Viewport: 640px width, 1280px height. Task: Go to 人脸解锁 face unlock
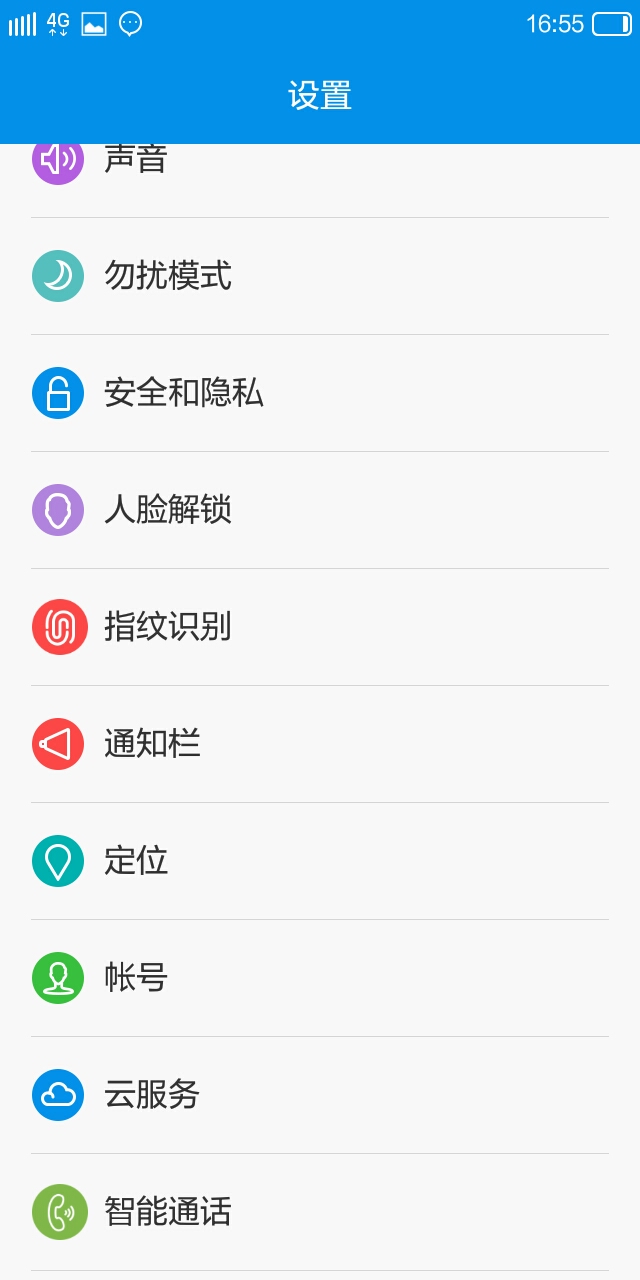pyautogui.click(x=320, y=510)
